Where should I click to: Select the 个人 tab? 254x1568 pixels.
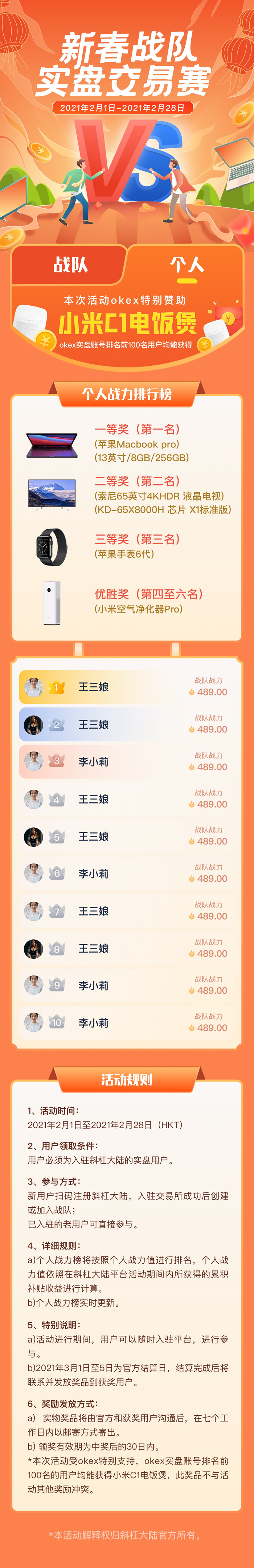pyautogui.click(x=187, y=265)
